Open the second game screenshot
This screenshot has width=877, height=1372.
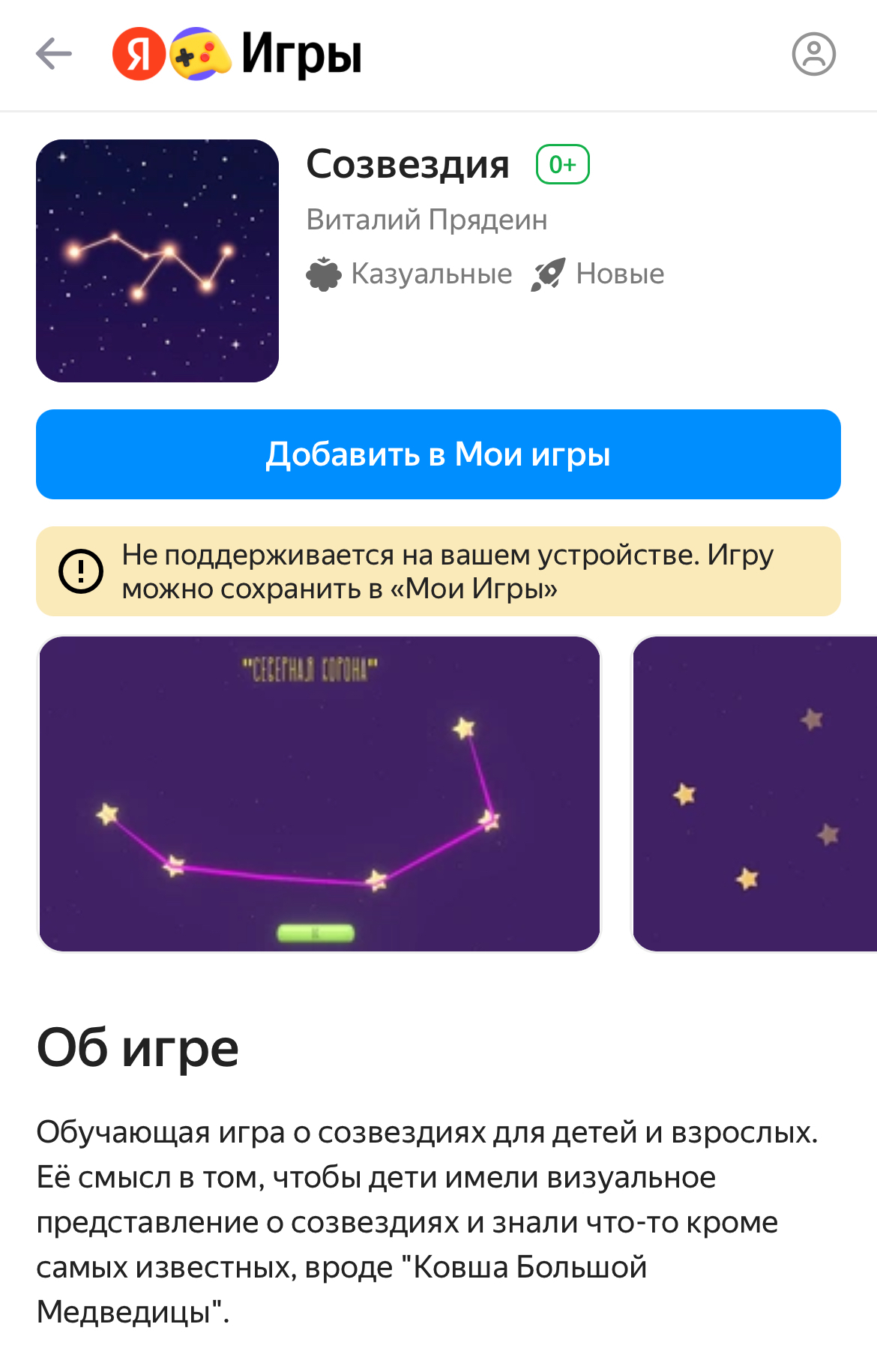(x=754, y=793)
